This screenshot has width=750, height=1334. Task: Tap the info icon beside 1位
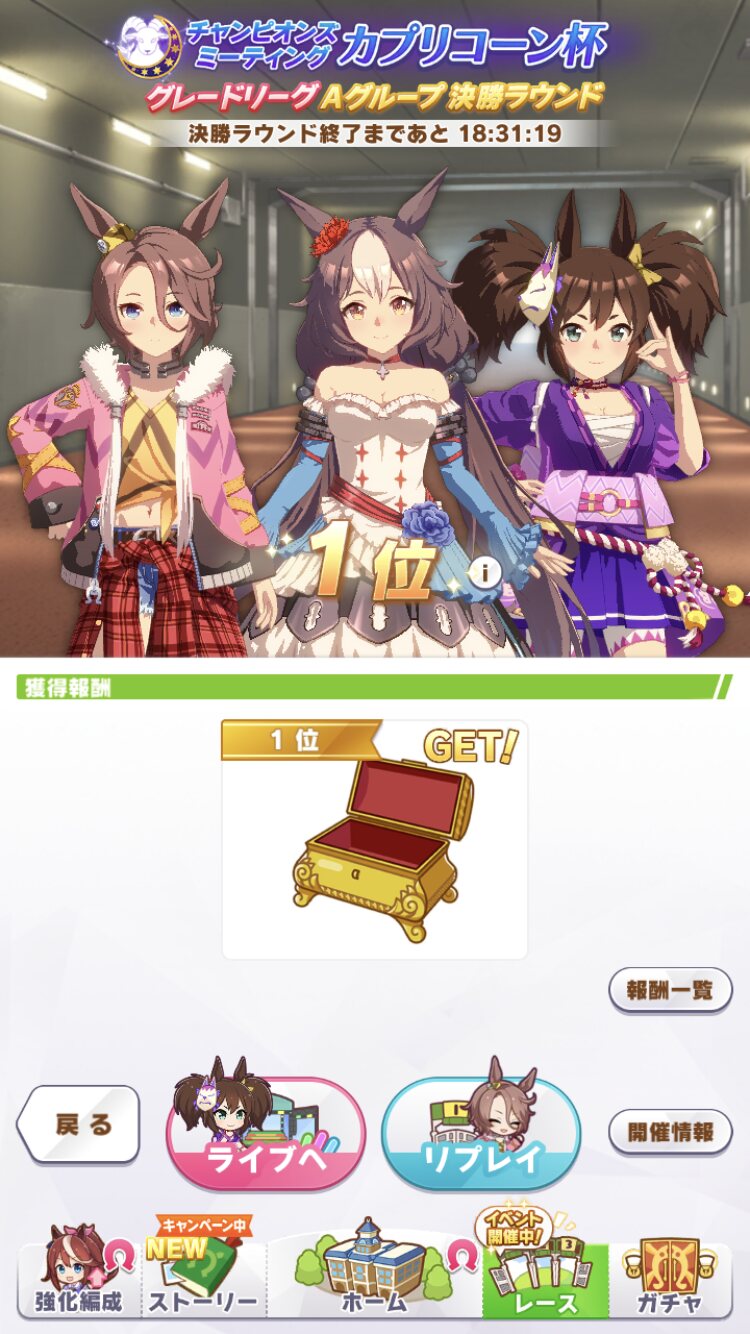pos(485,573)
